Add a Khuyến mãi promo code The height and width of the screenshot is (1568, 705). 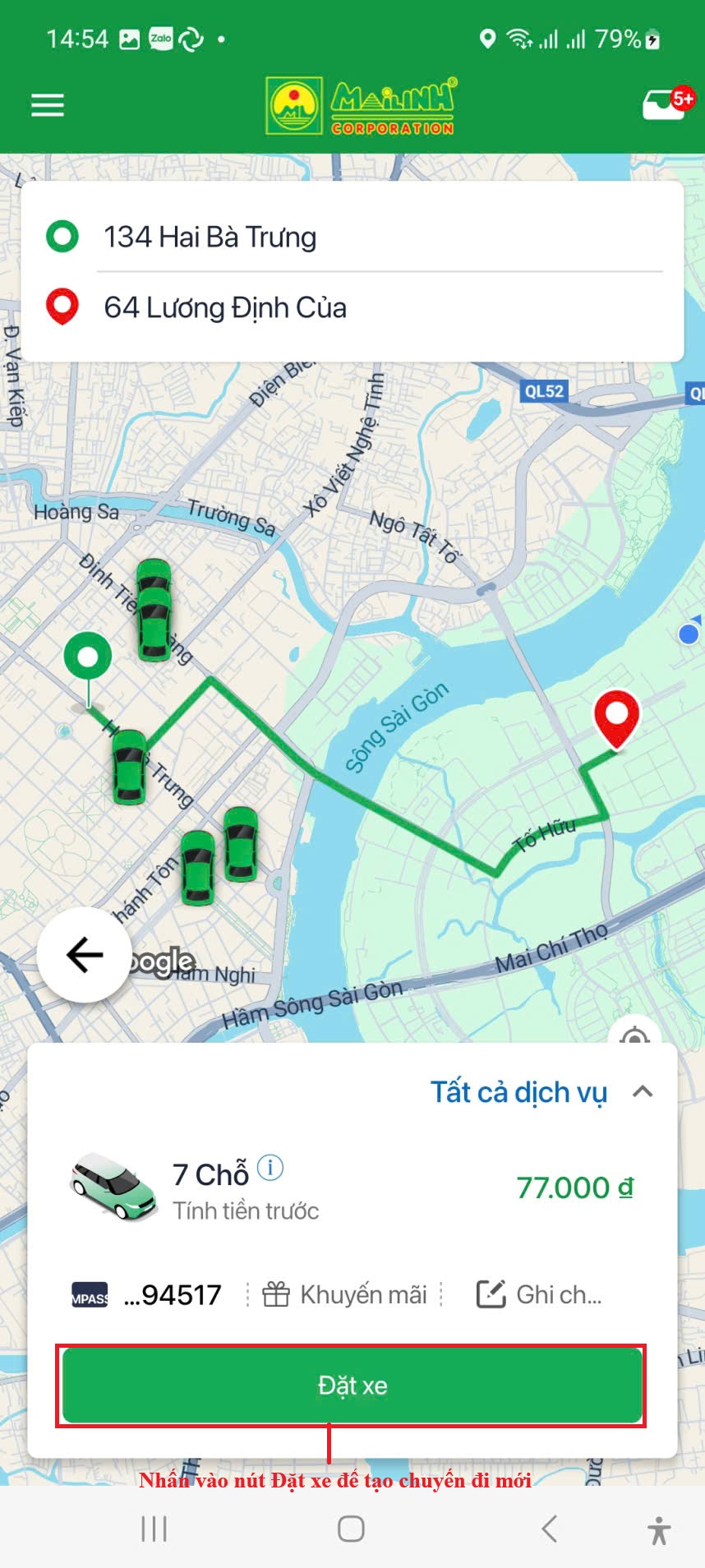pyautogui.click(x=345, y=1295)
